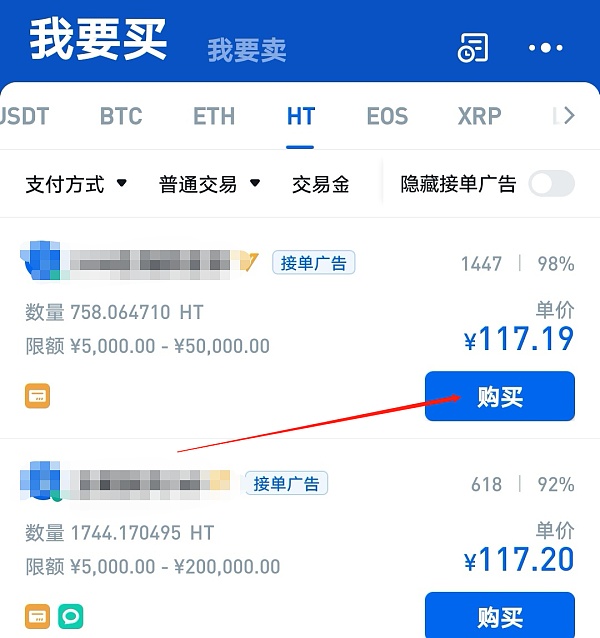This screenshot has width=600, height=638.
Task: Select the ETH coin tab
Action: [214, 116]
